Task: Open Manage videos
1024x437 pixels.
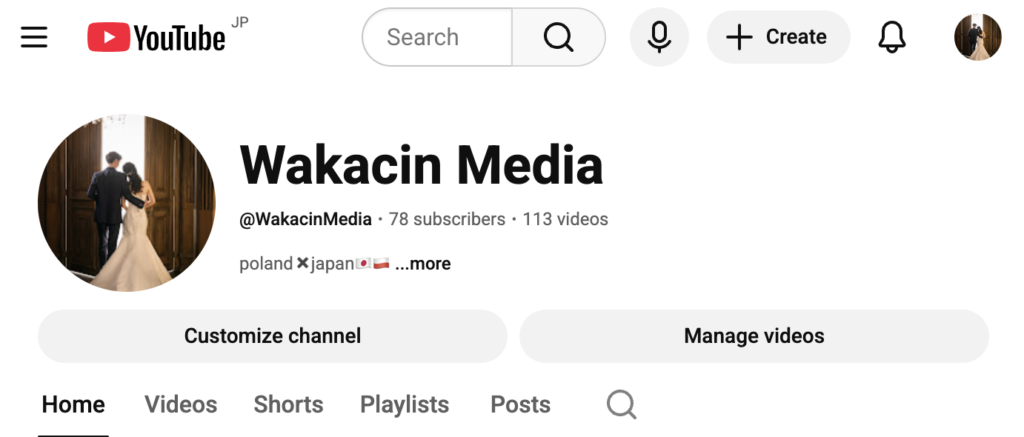Action: (754, 336)
